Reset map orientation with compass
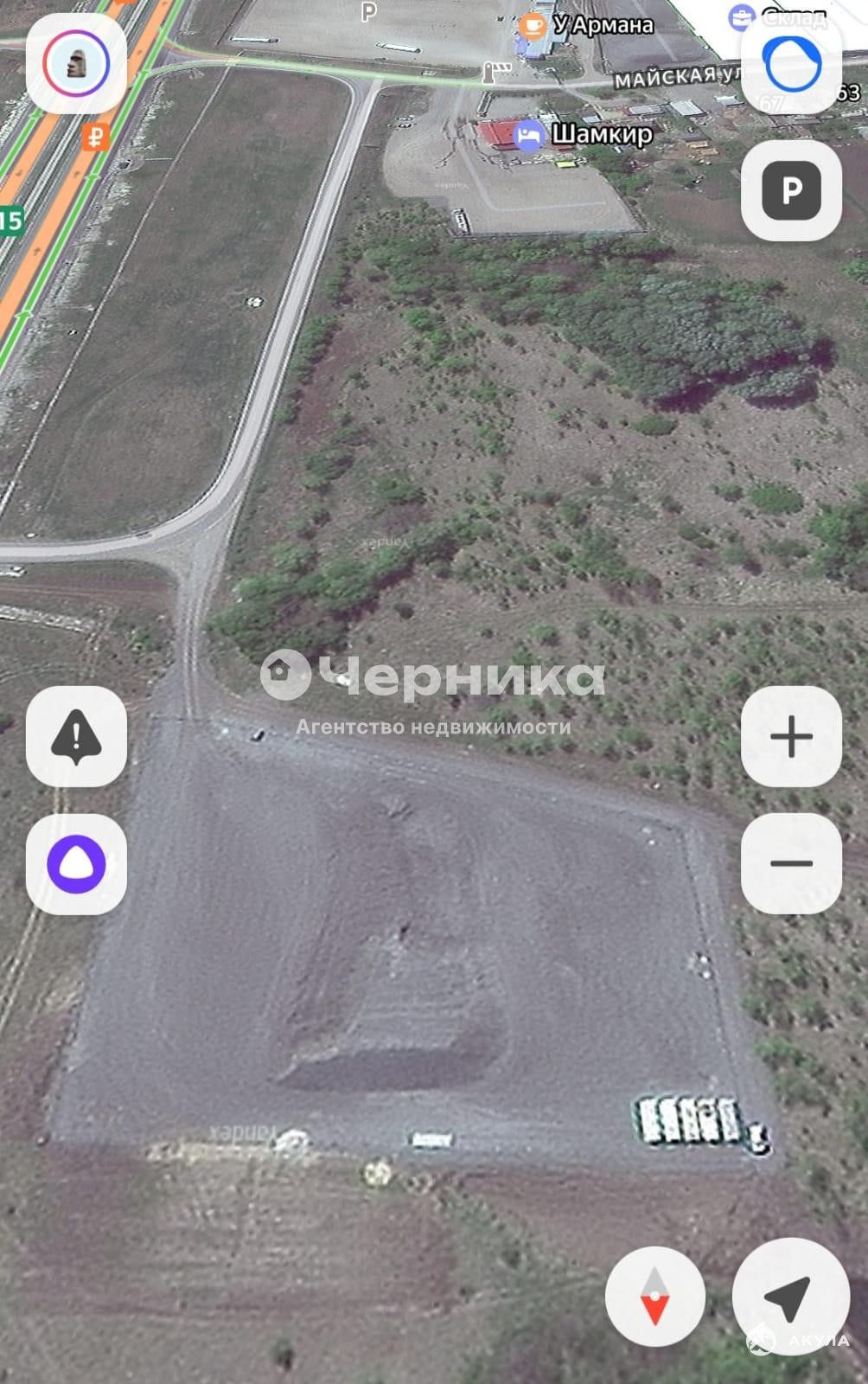 point(654,1296)
